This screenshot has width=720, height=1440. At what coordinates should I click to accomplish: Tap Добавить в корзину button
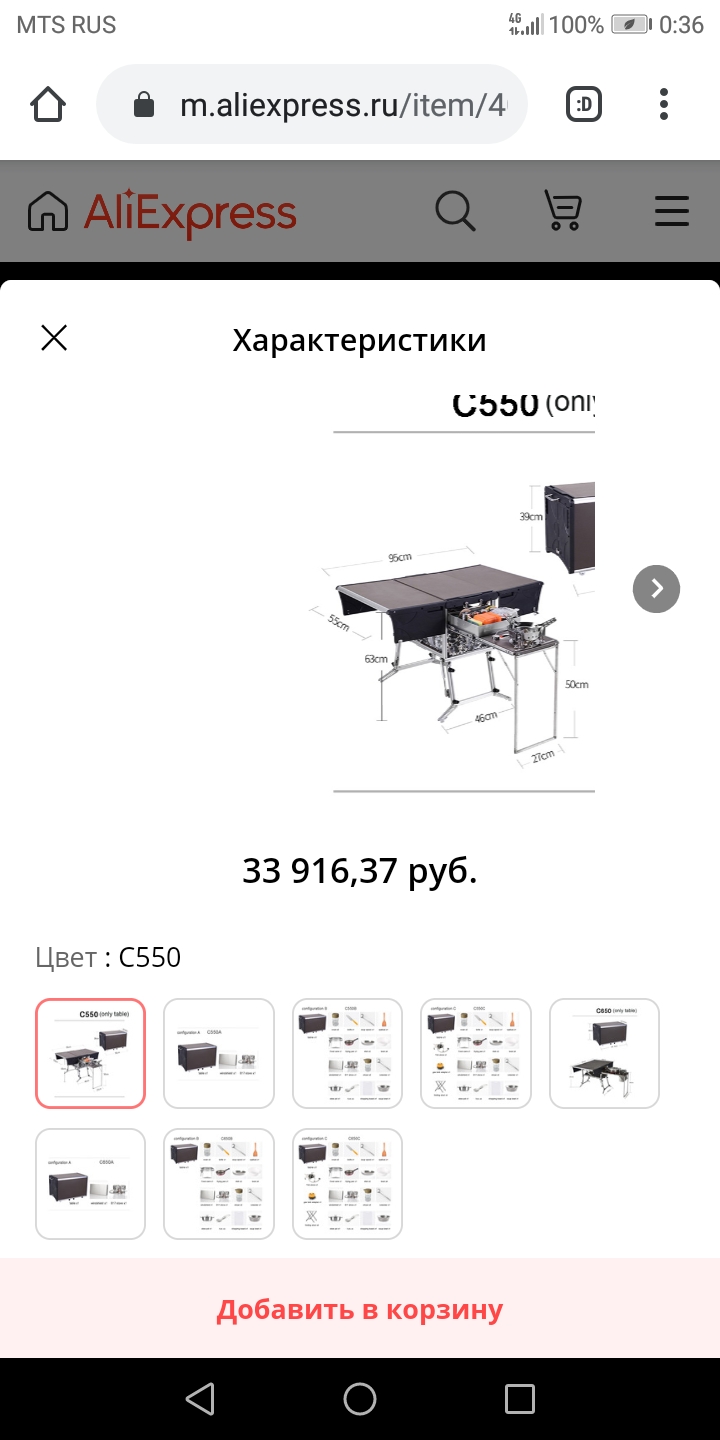click(360, 1310)
